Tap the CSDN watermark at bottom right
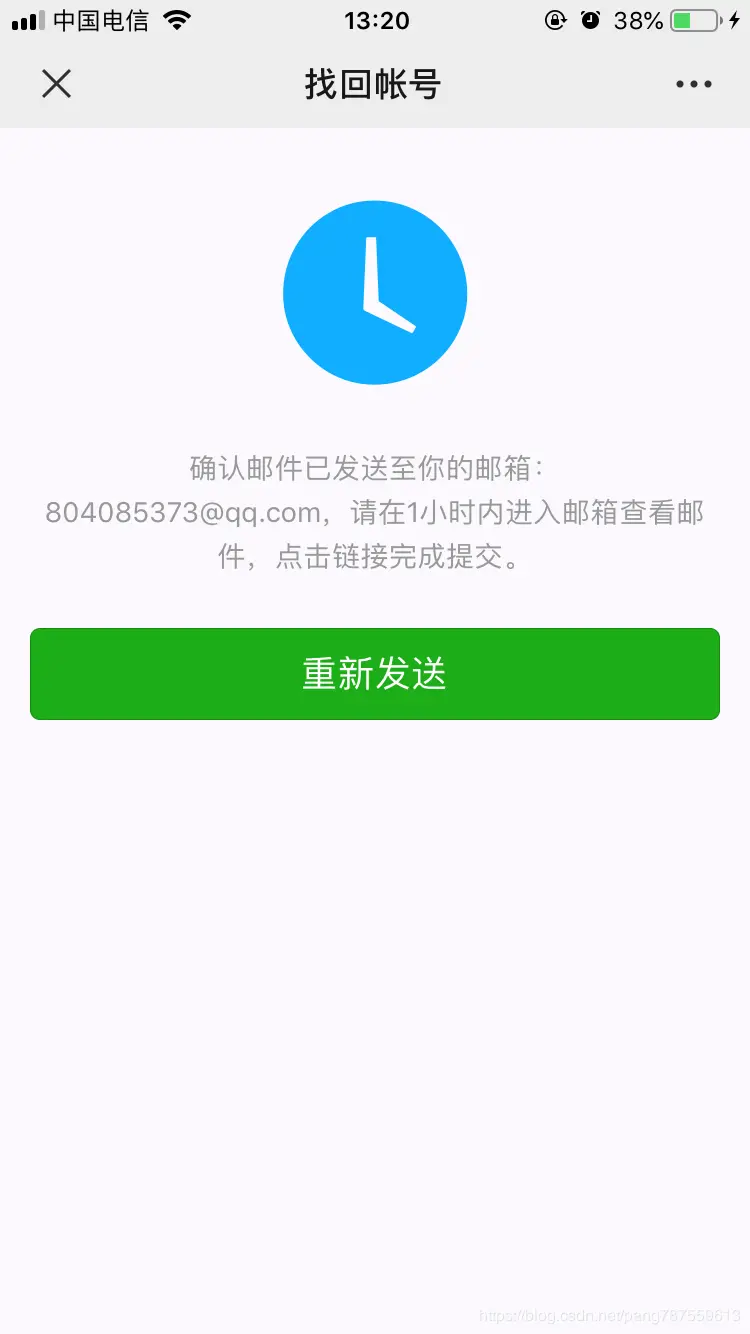 coord(608,1318)
